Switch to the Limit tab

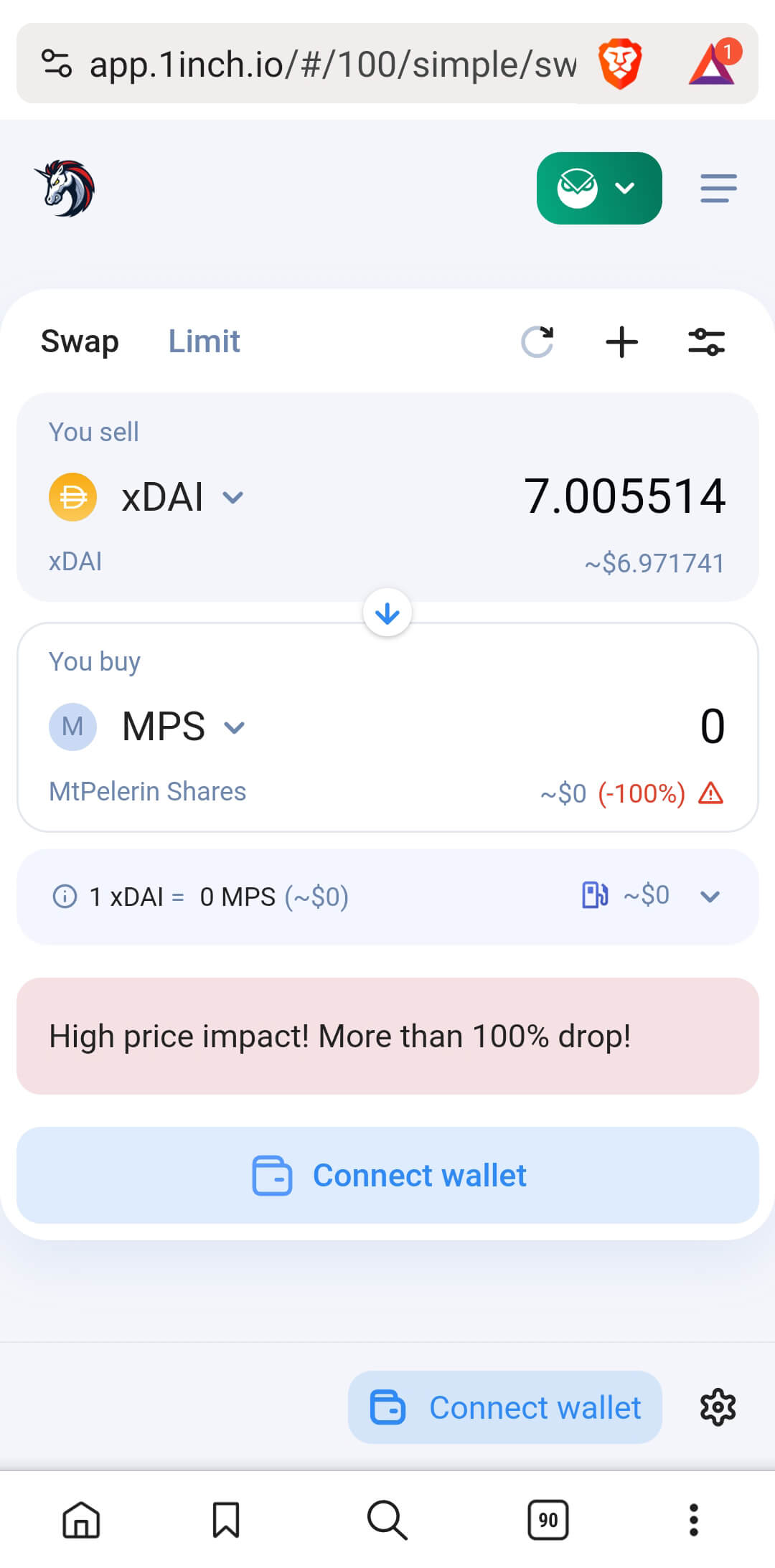(x=205, y=341)
